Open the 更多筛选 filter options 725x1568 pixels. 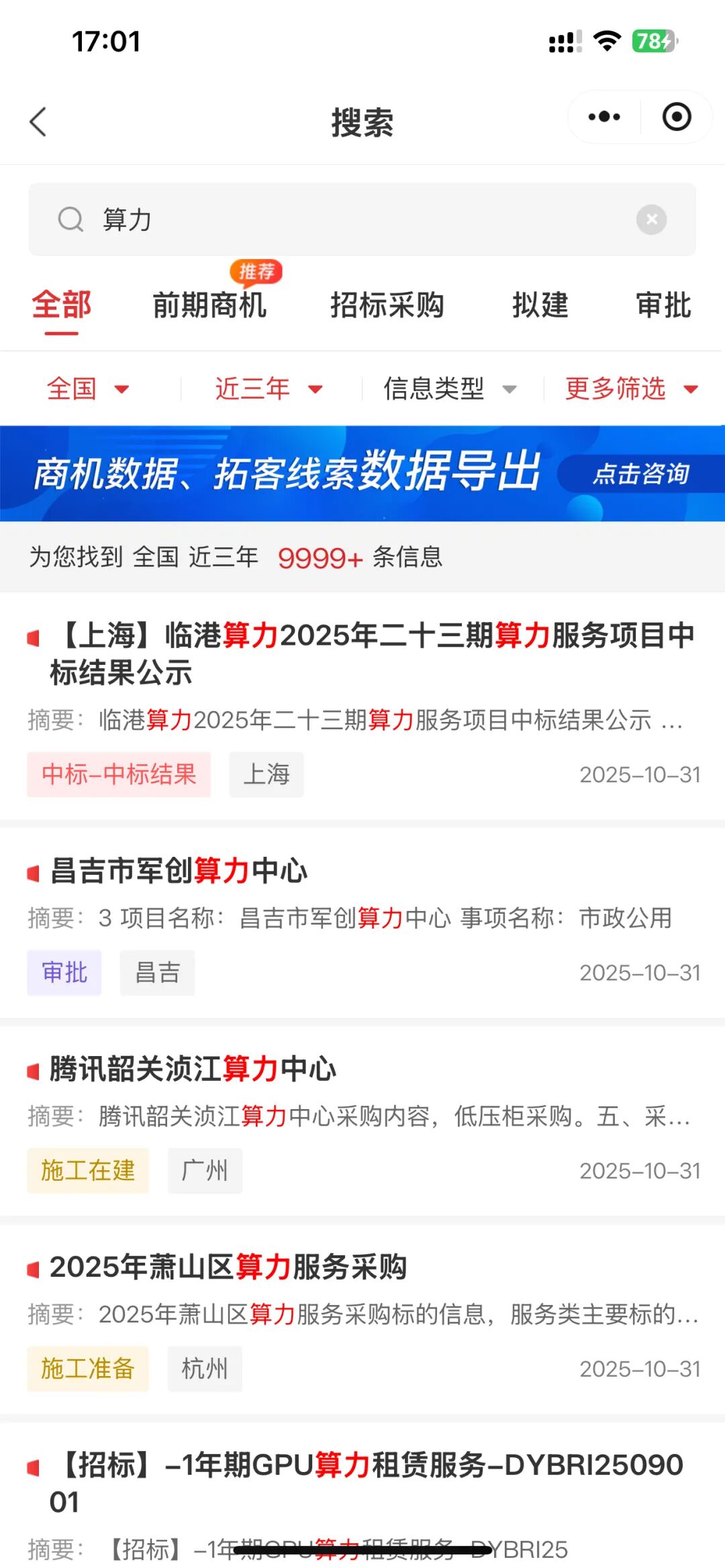(631, 388)
